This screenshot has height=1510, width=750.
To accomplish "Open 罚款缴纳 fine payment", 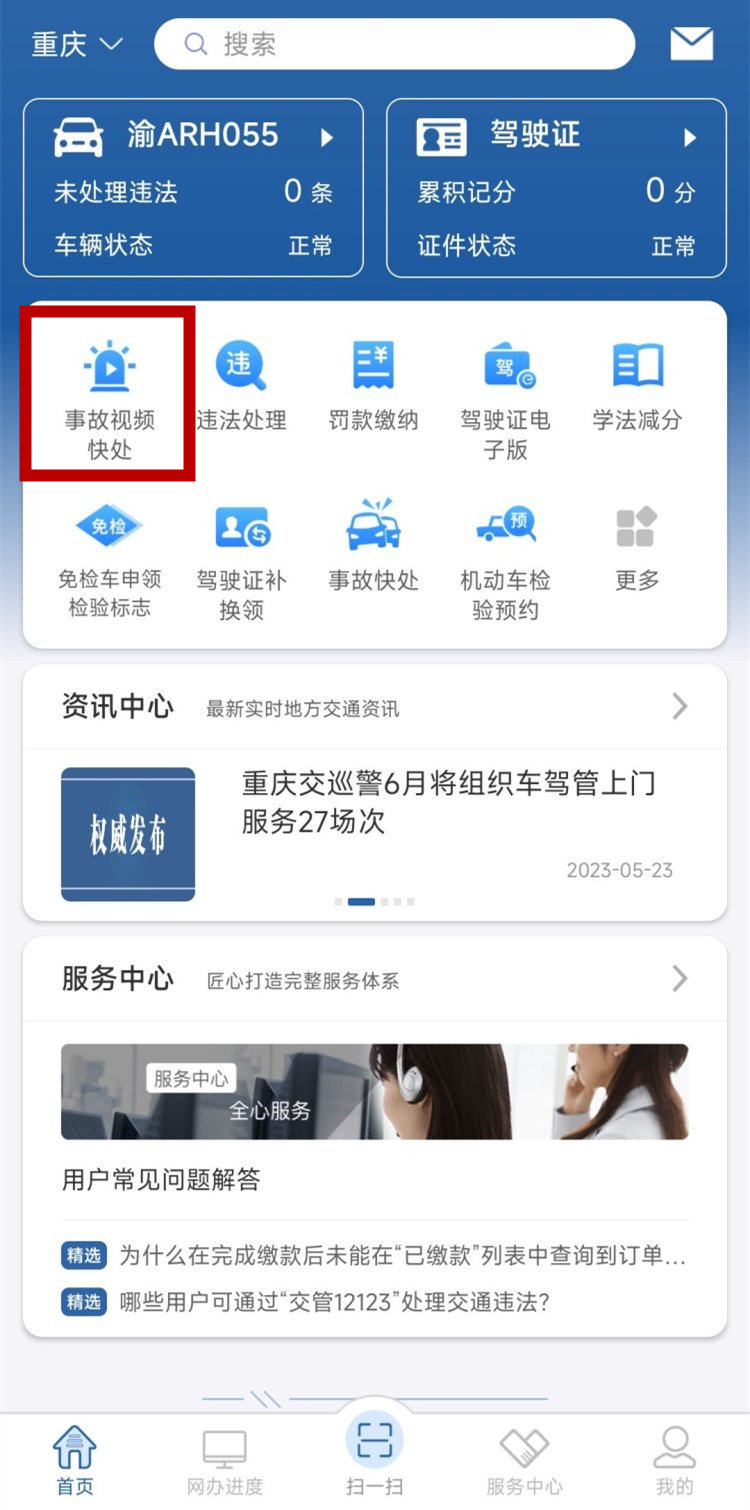I will tap(373, 386).
